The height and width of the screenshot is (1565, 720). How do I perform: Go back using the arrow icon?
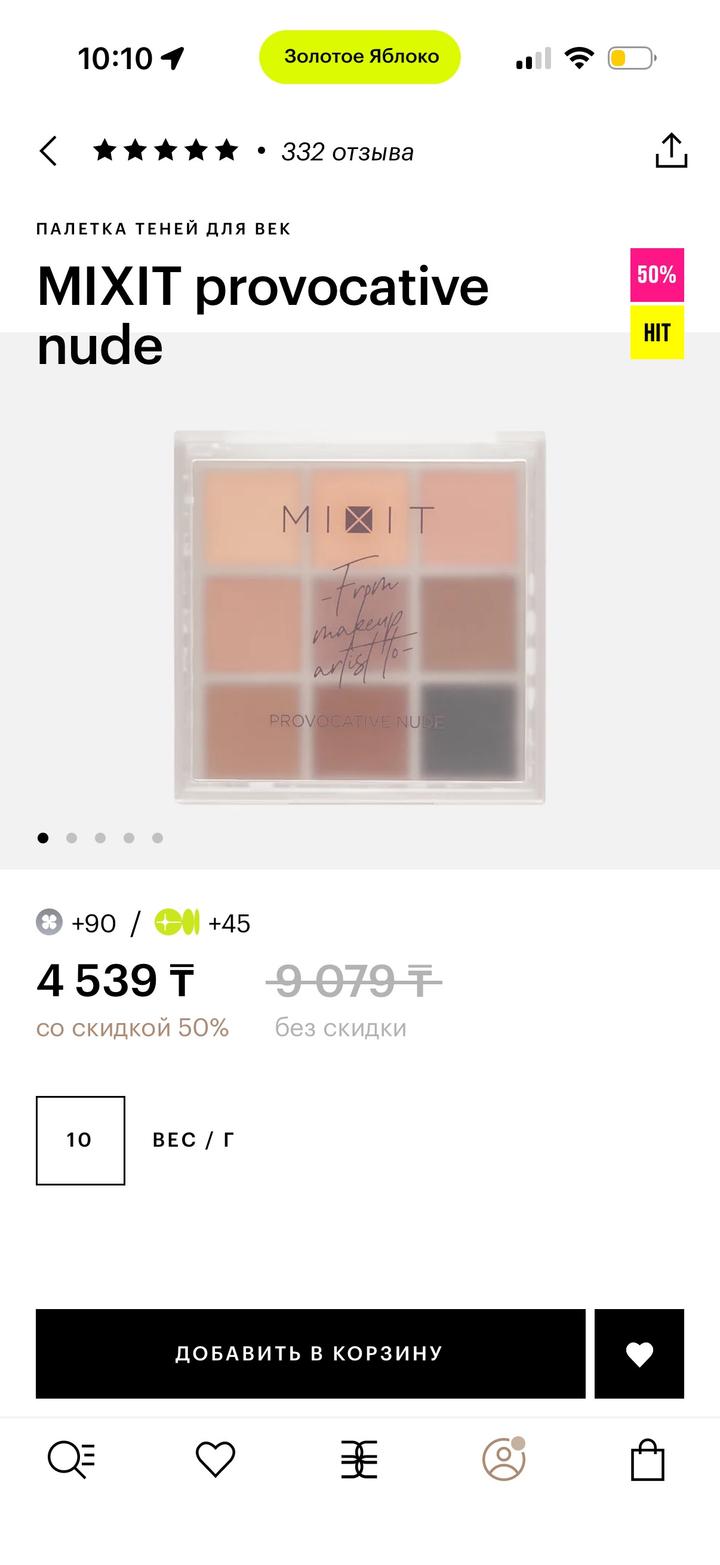(48, 151)
